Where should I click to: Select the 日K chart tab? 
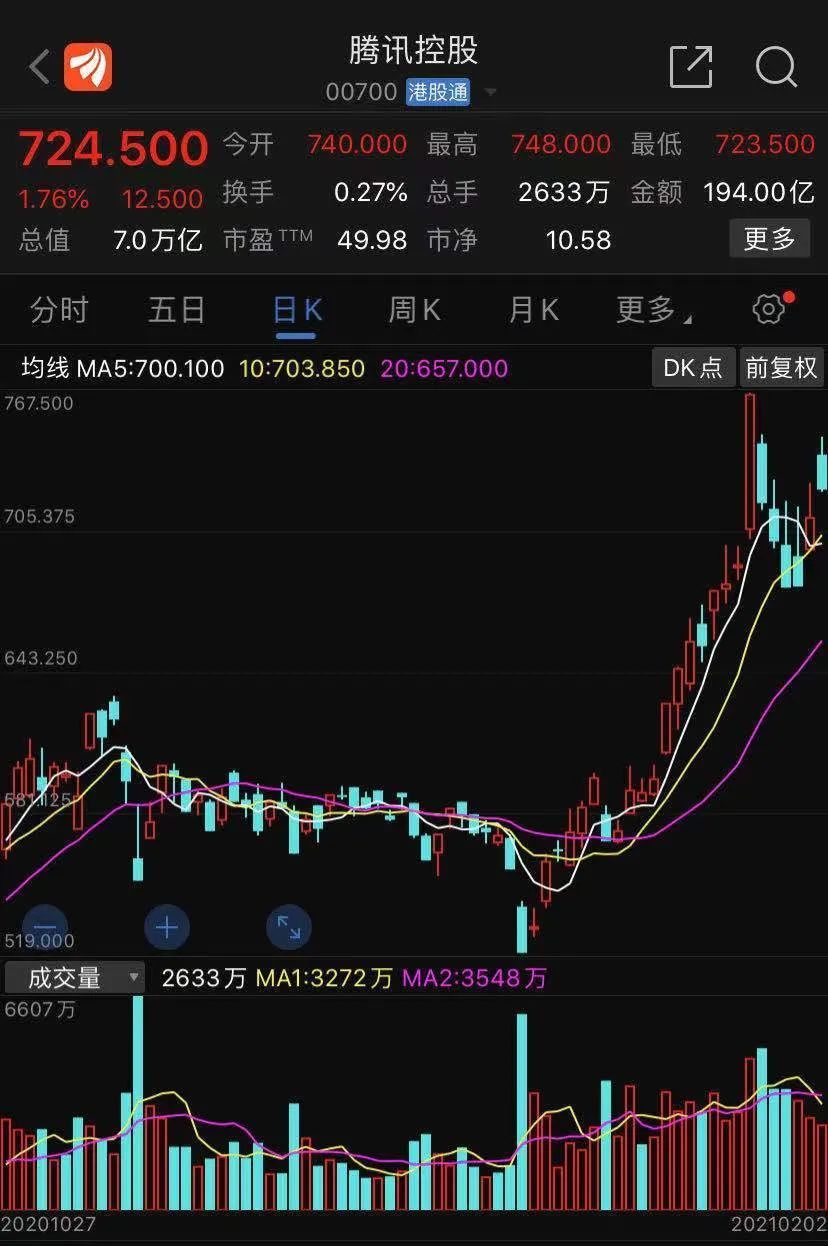(x=297, y=310)
